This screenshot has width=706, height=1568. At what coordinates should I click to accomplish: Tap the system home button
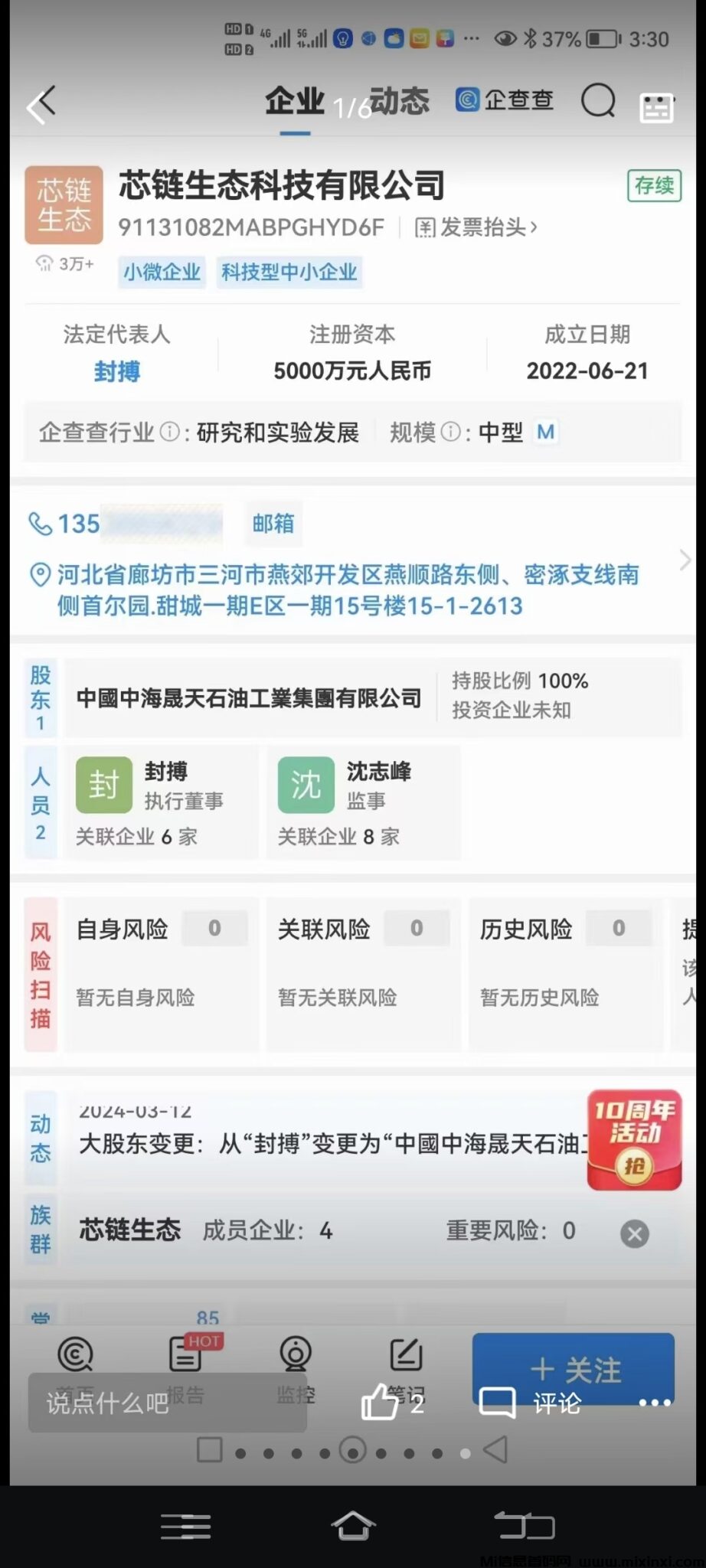pyautogui.click(x=353, y=1526)
